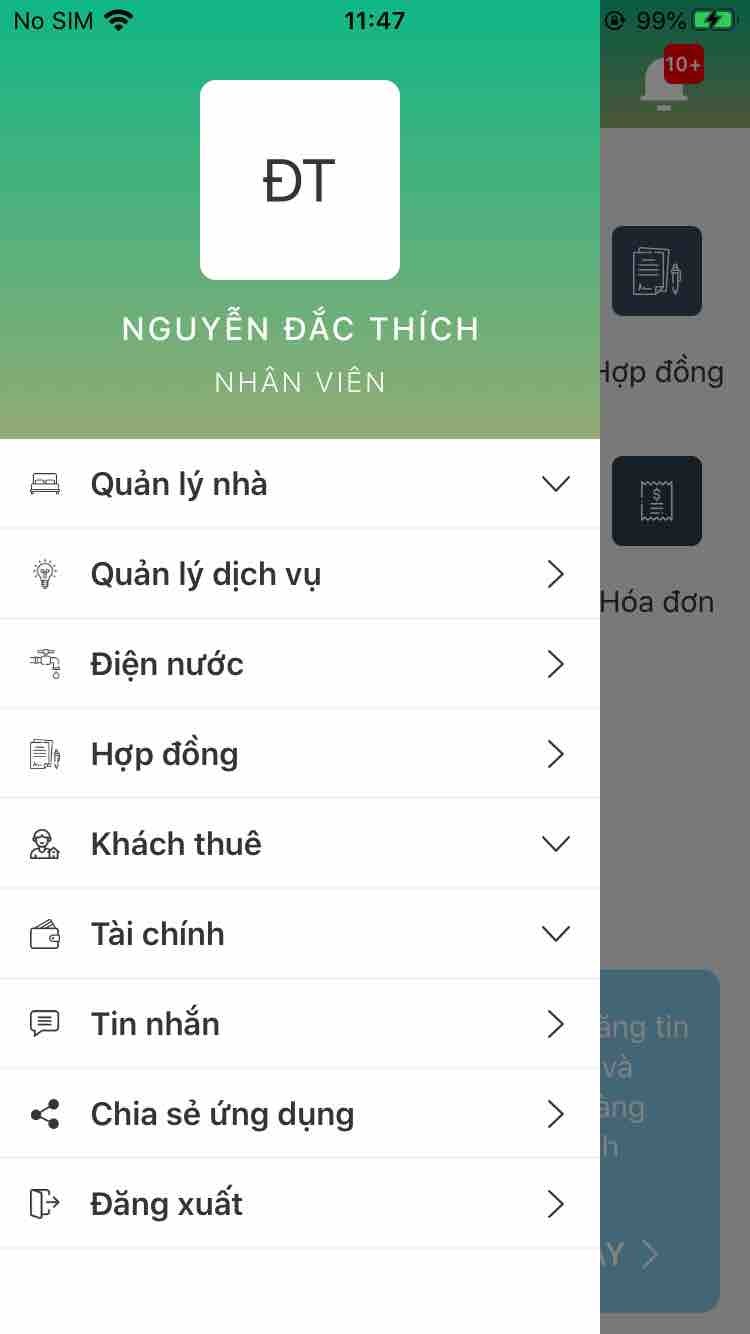Select Chia sẻ ứng dụng

pos(300,1114)
